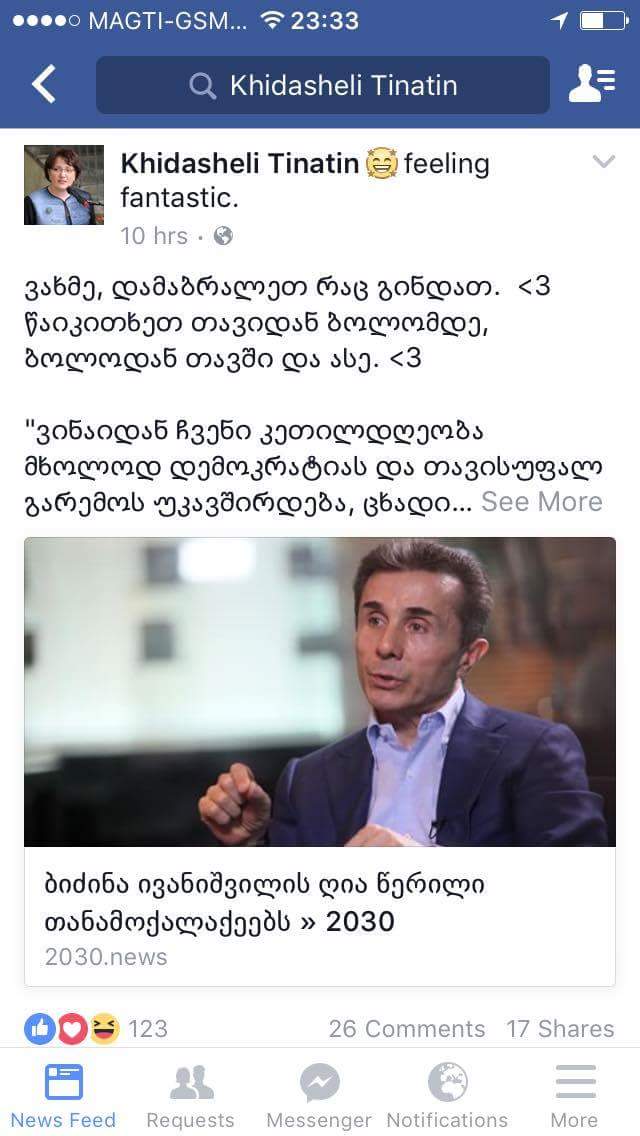The image size is (640, 1136).
Task: Open the friends list icon in header
Action: tap(590, 85)
